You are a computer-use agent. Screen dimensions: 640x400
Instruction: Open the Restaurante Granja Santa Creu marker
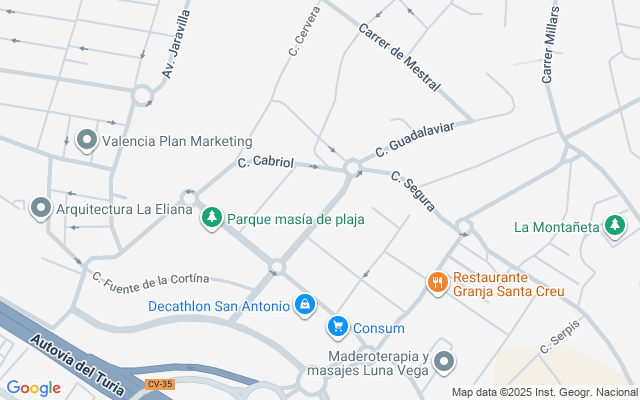tap(437, 283)
